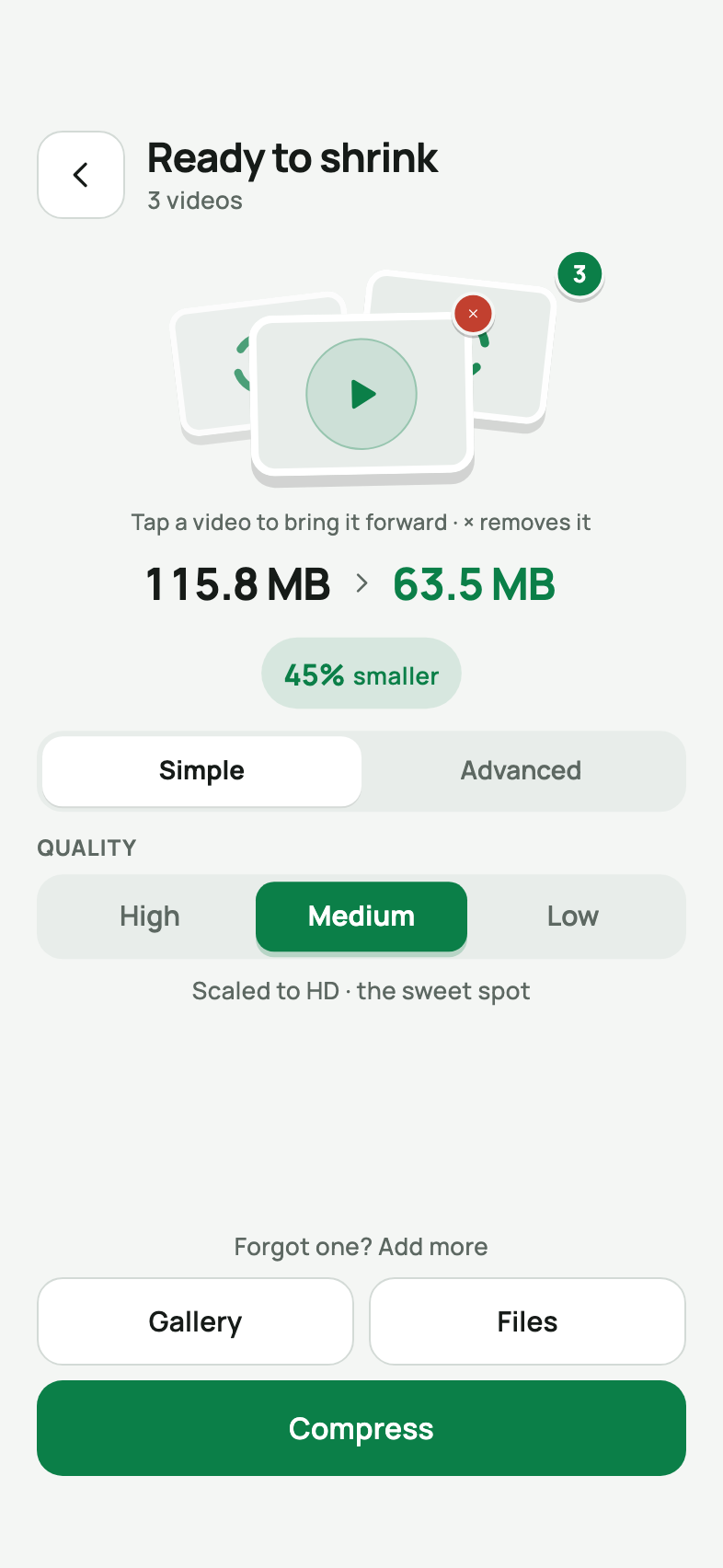723x1568 pixels.
Task: Switch to Simple mode
Action: coord(201,771)
